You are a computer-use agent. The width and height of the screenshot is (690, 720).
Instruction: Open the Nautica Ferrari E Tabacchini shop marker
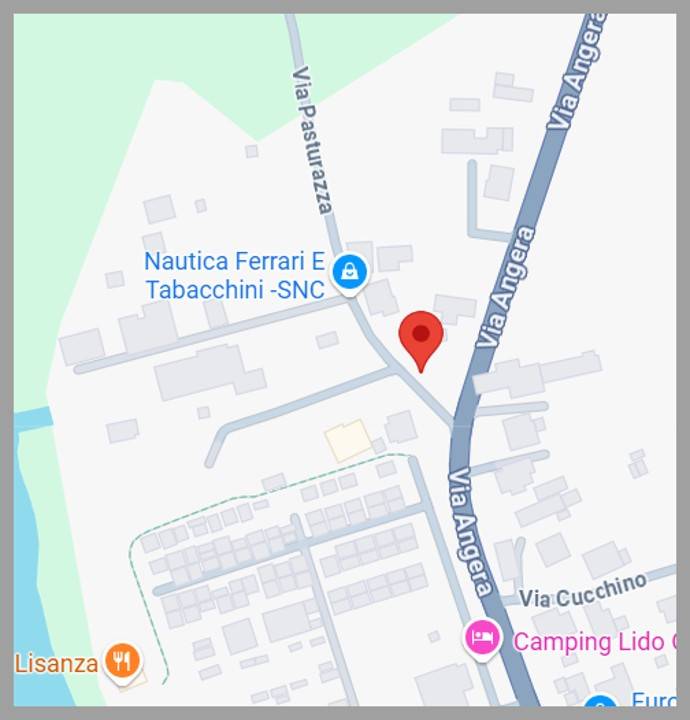pos(350,270)
